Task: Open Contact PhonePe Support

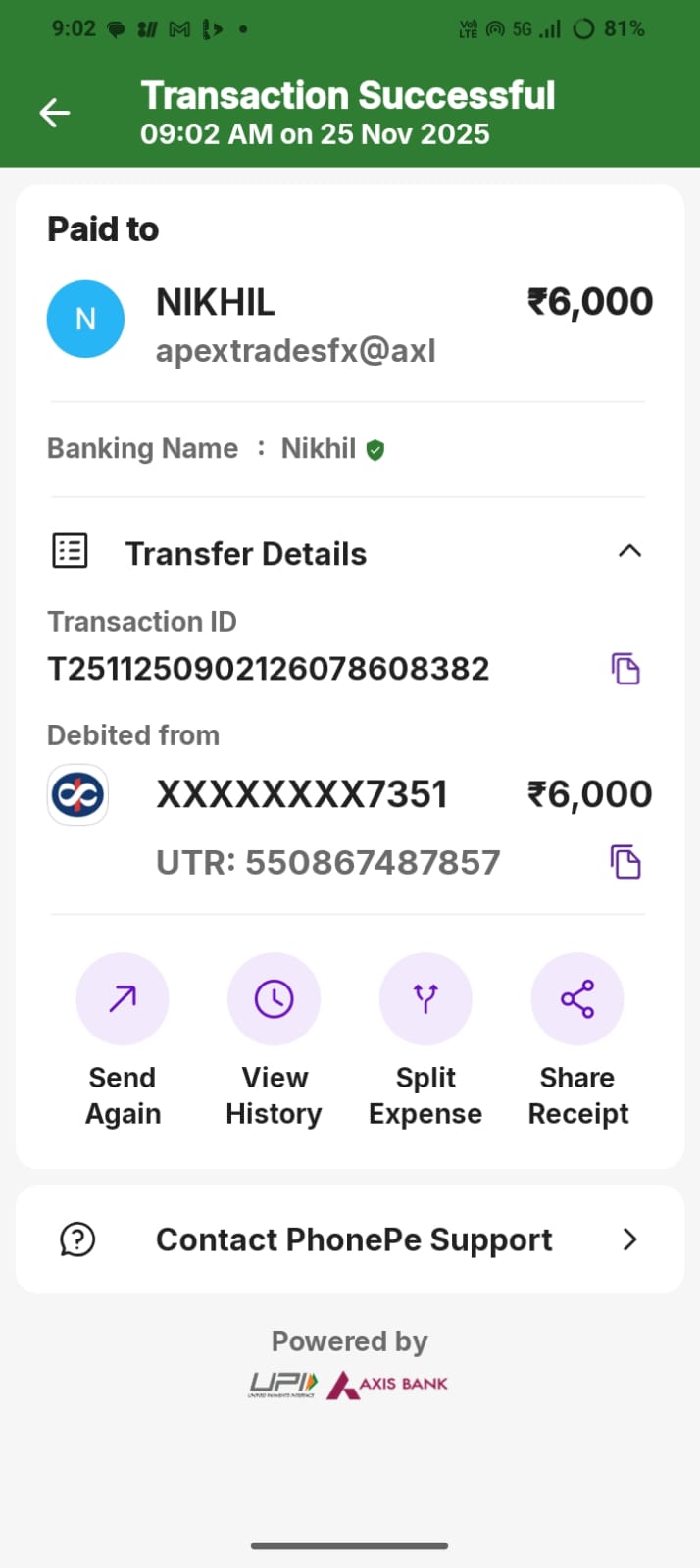Action: coord(350,1239)
